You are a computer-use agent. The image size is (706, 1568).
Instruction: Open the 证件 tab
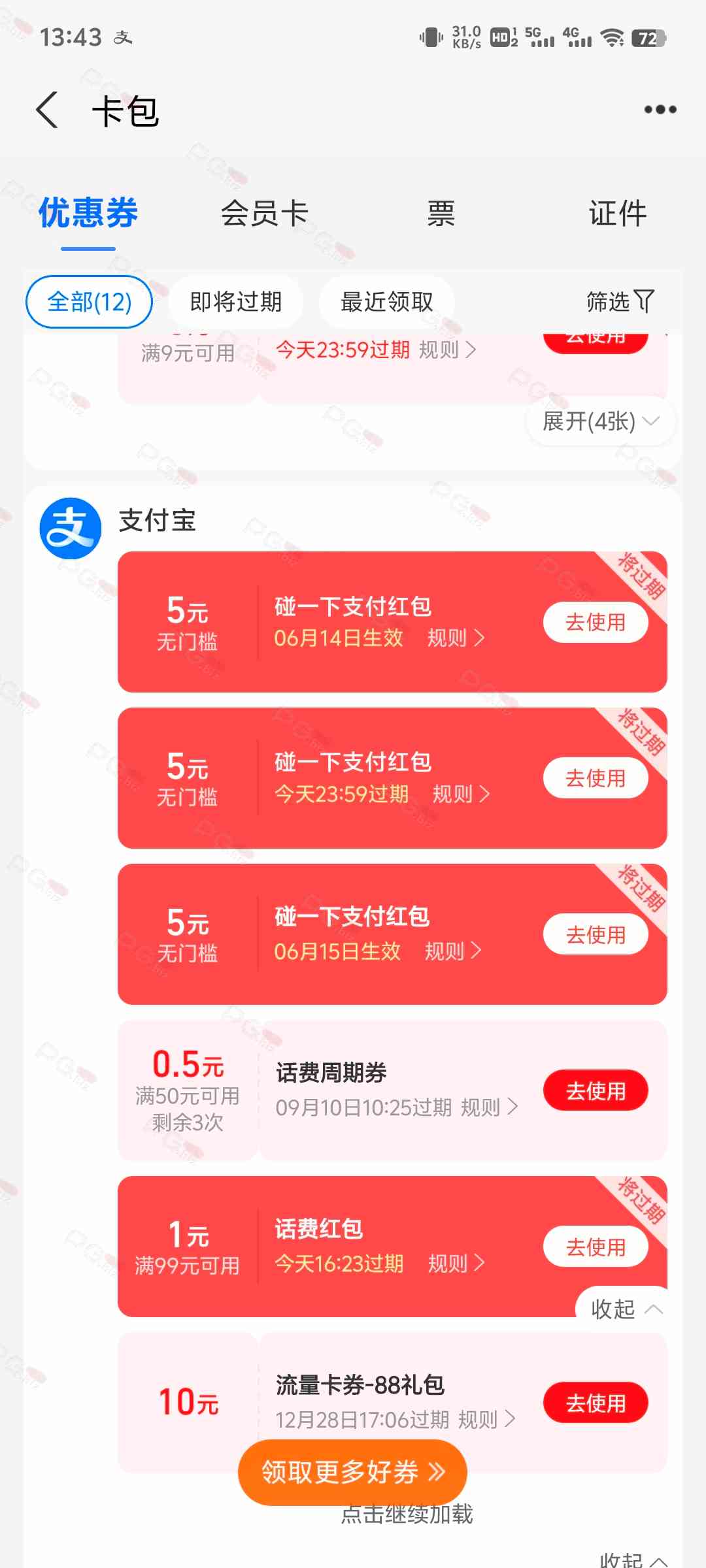coord(618,213)
